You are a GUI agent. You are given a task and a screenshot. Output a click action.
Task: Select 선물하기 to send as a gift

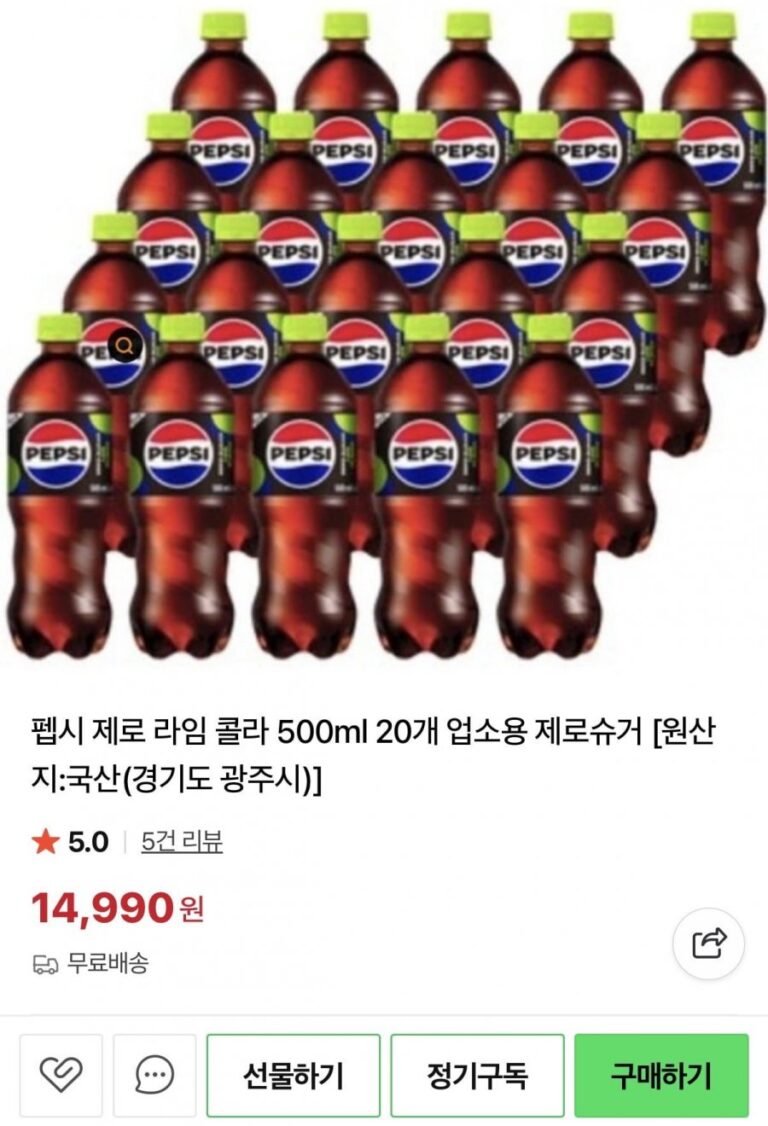(x=293, y=1076)
